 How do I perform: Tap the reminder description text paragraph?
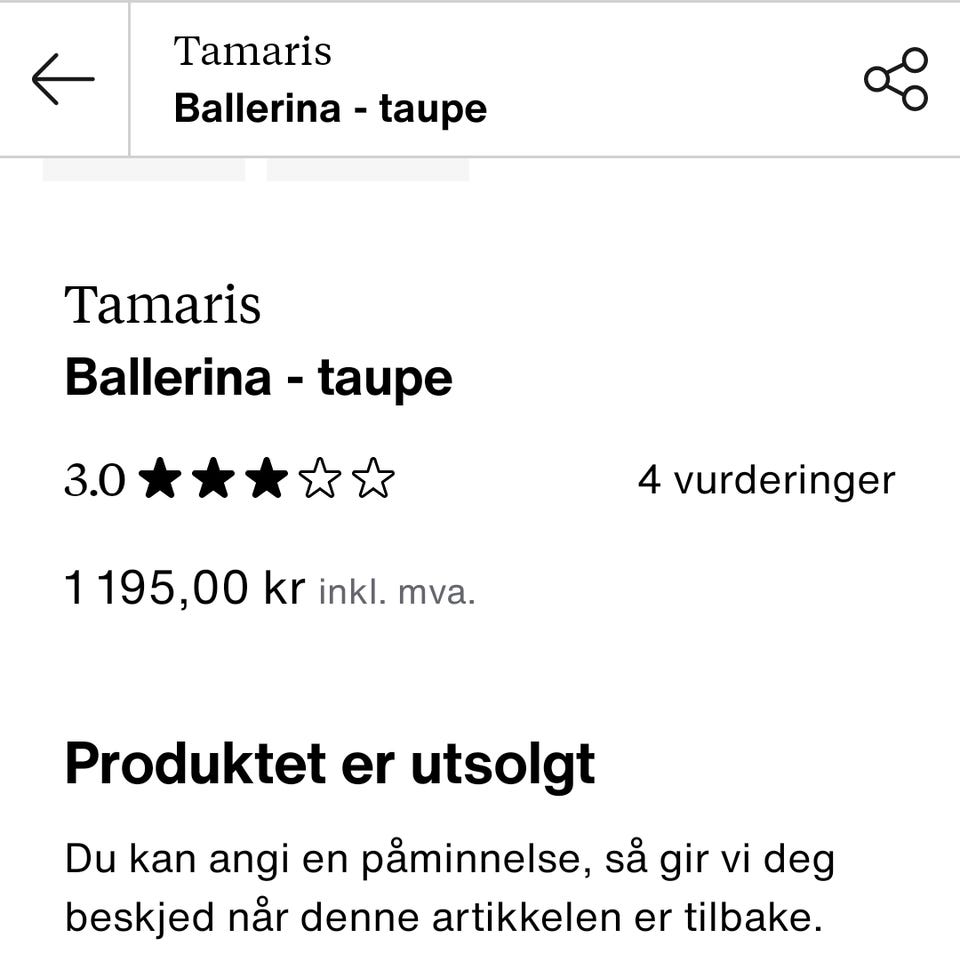pos(450,885)
